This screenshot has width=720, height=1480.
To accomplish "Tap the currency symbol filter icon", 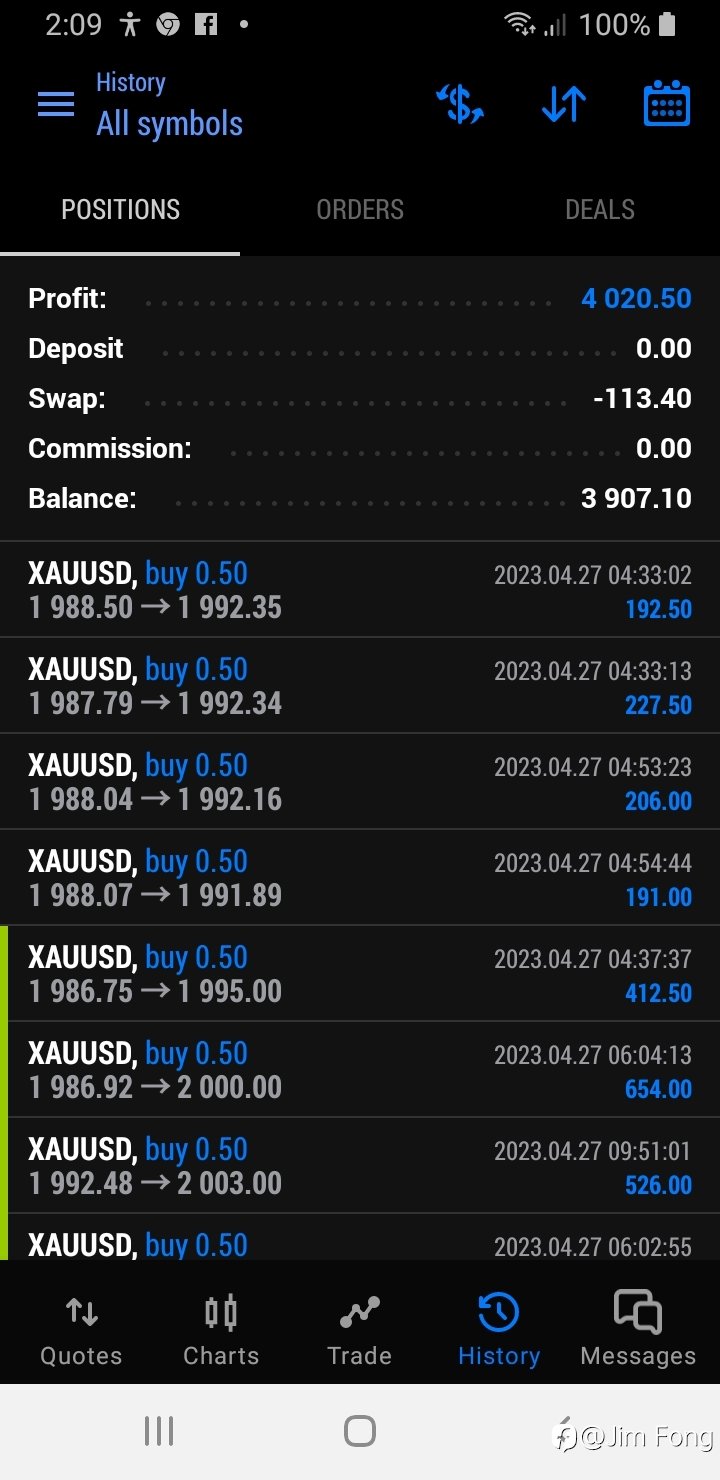I will 460,104.
